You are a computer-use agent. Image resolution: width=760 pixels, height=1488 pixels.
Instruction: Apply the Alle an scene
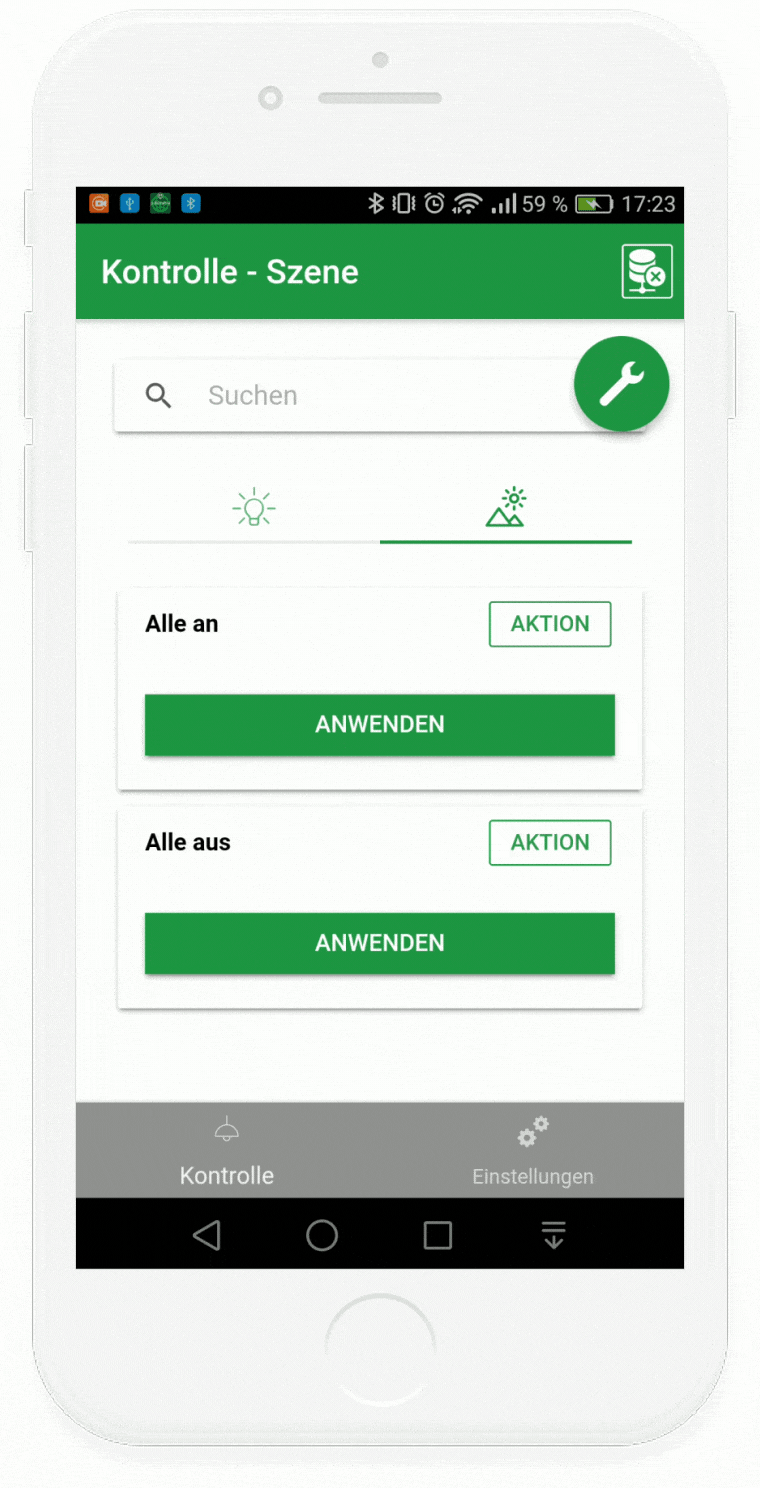(379, 725)
